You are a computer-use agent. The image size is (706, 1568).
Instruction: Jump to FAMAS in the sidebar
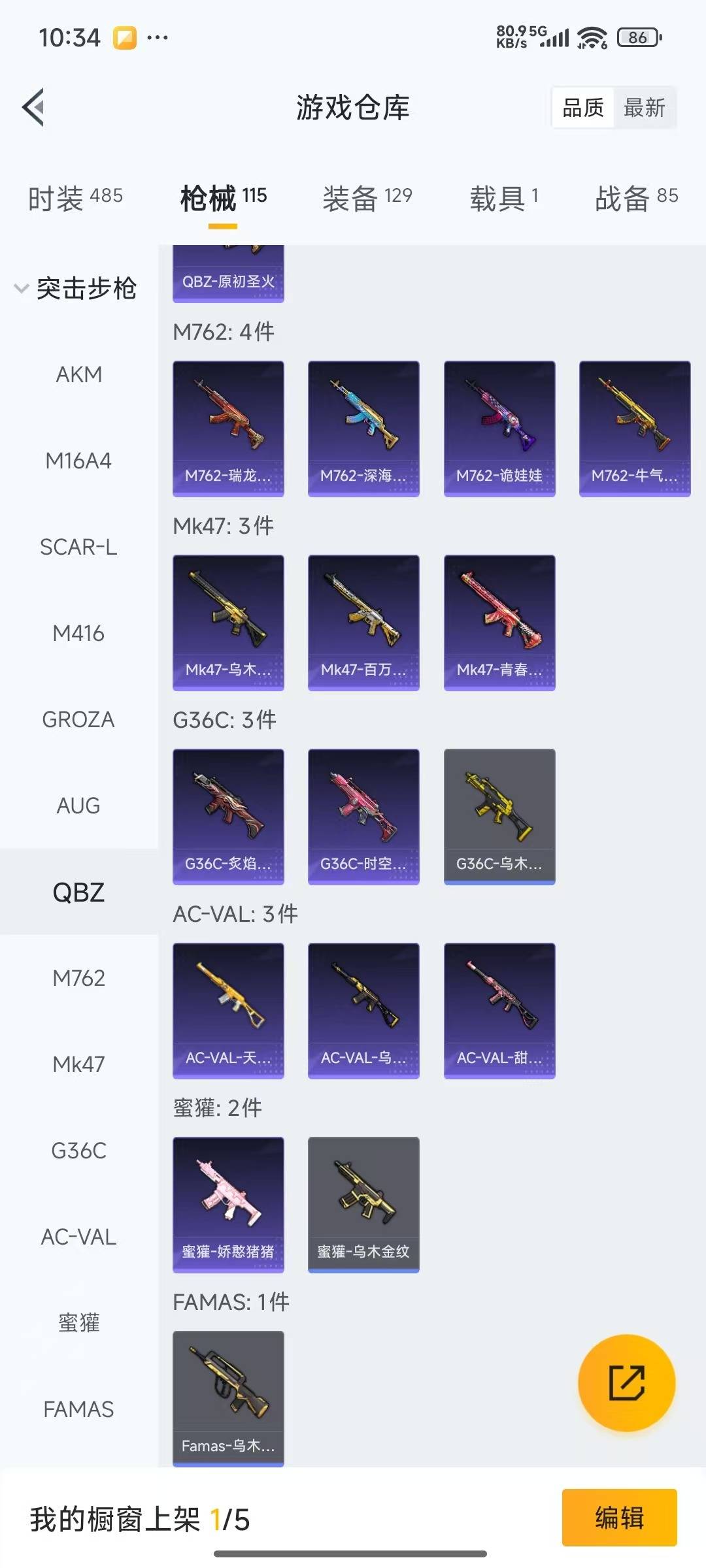pyautogui.click(x=78, y=1409)
